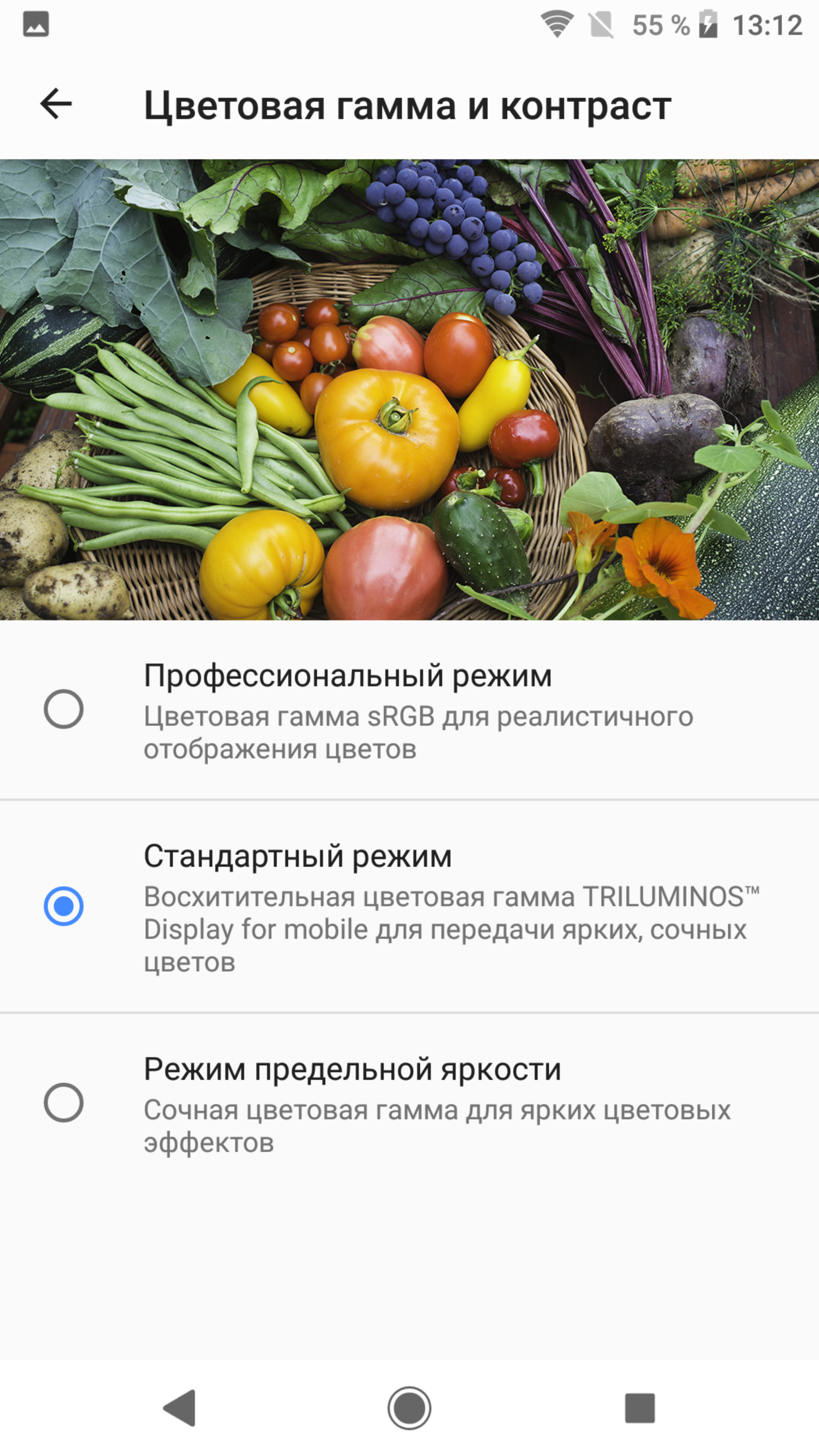Viewport: 819px width, 1456px height.
Task: Go to home screen via home button
Action: 409,1407
